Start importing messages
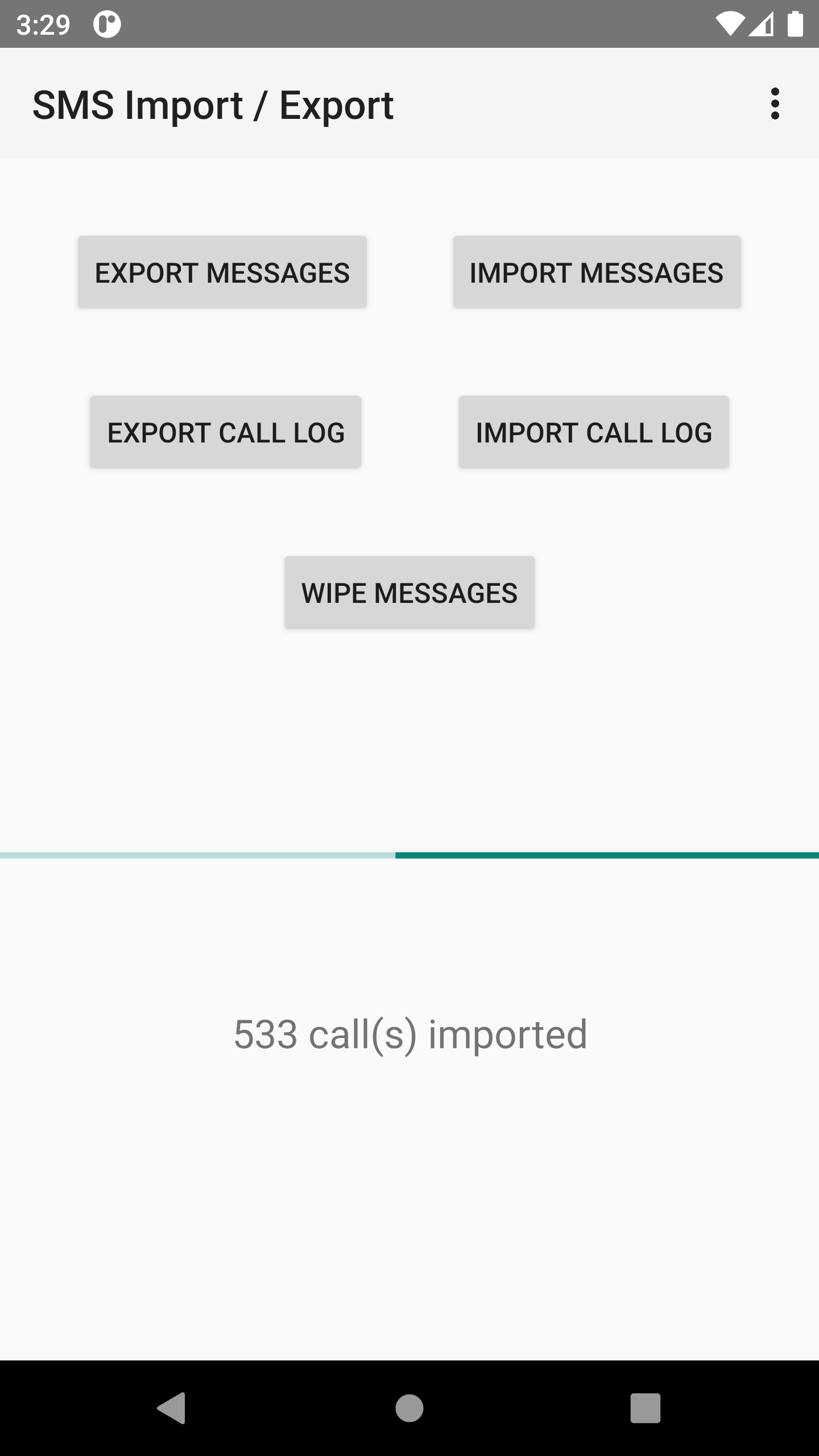The width and height of the screenshot is (819, 1456). [597, 272]
